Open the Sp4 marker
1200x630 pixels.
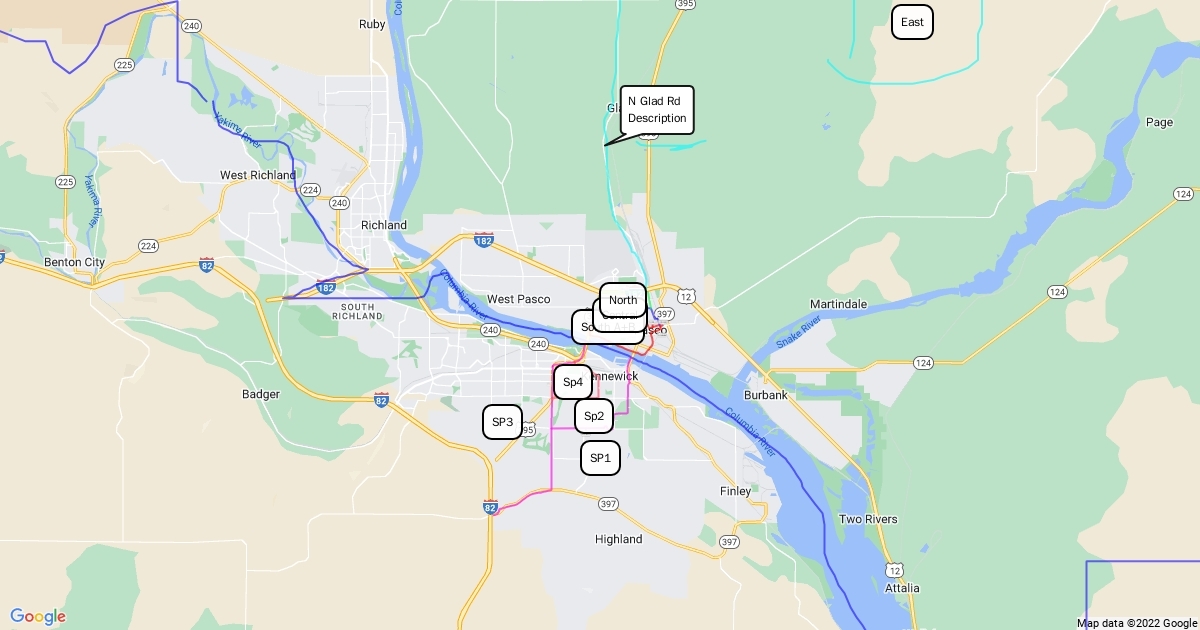tap(573, 382)
